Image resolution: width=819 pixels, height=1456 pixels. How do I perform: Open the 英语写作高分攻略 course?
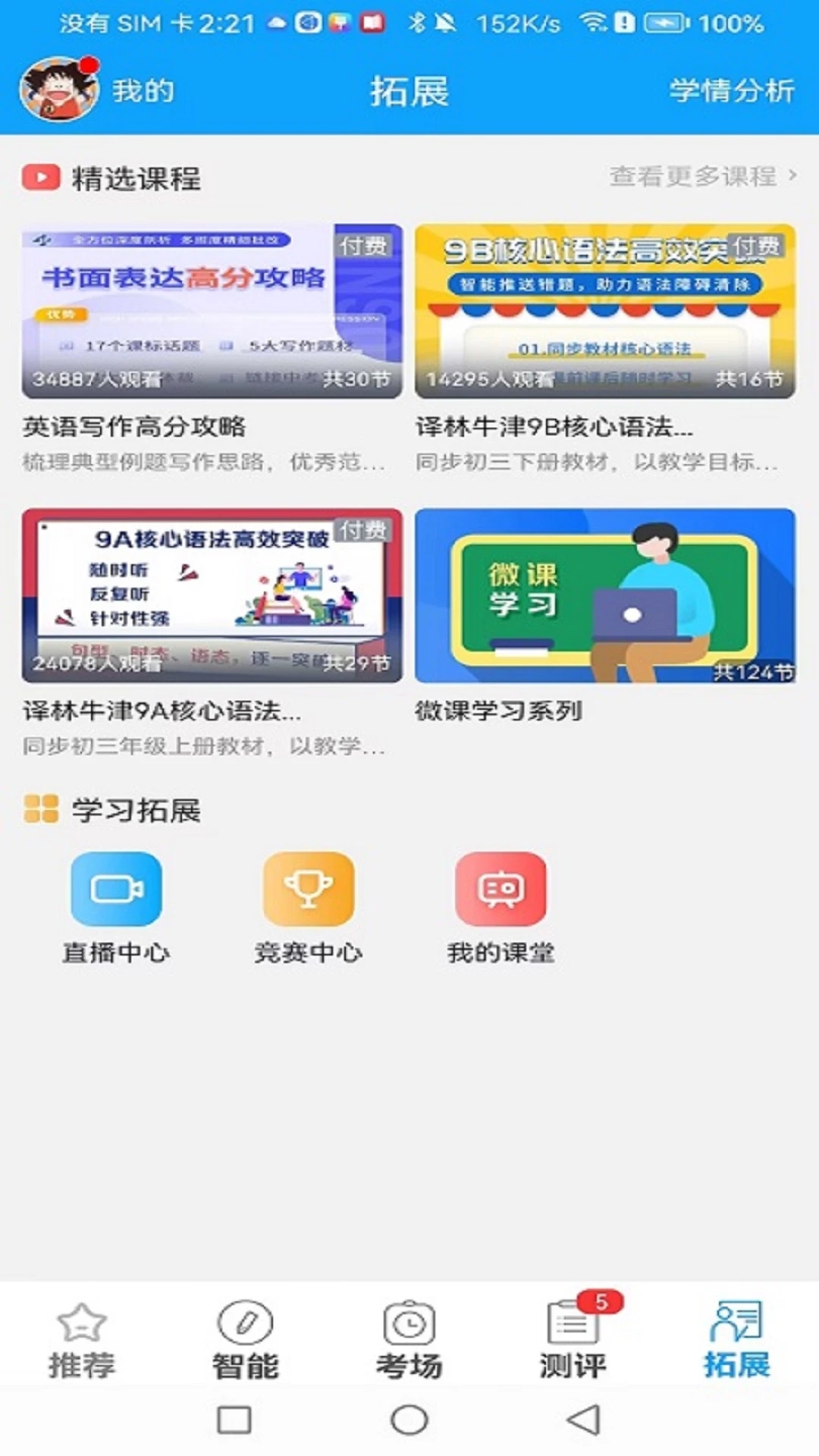pos(211,309)
